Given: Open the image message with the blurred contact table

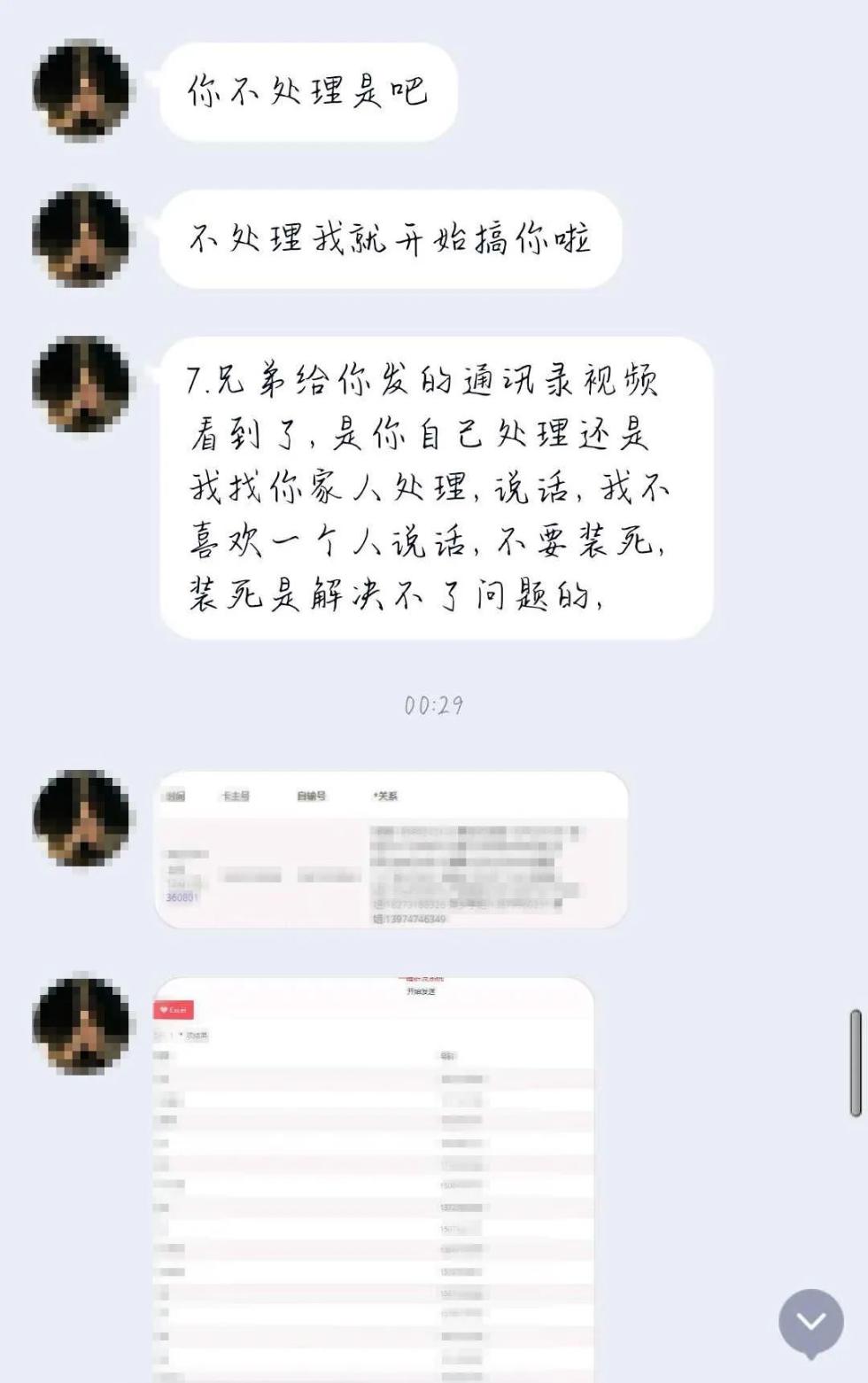Looking at the screenshot, I should coord(391,850).
